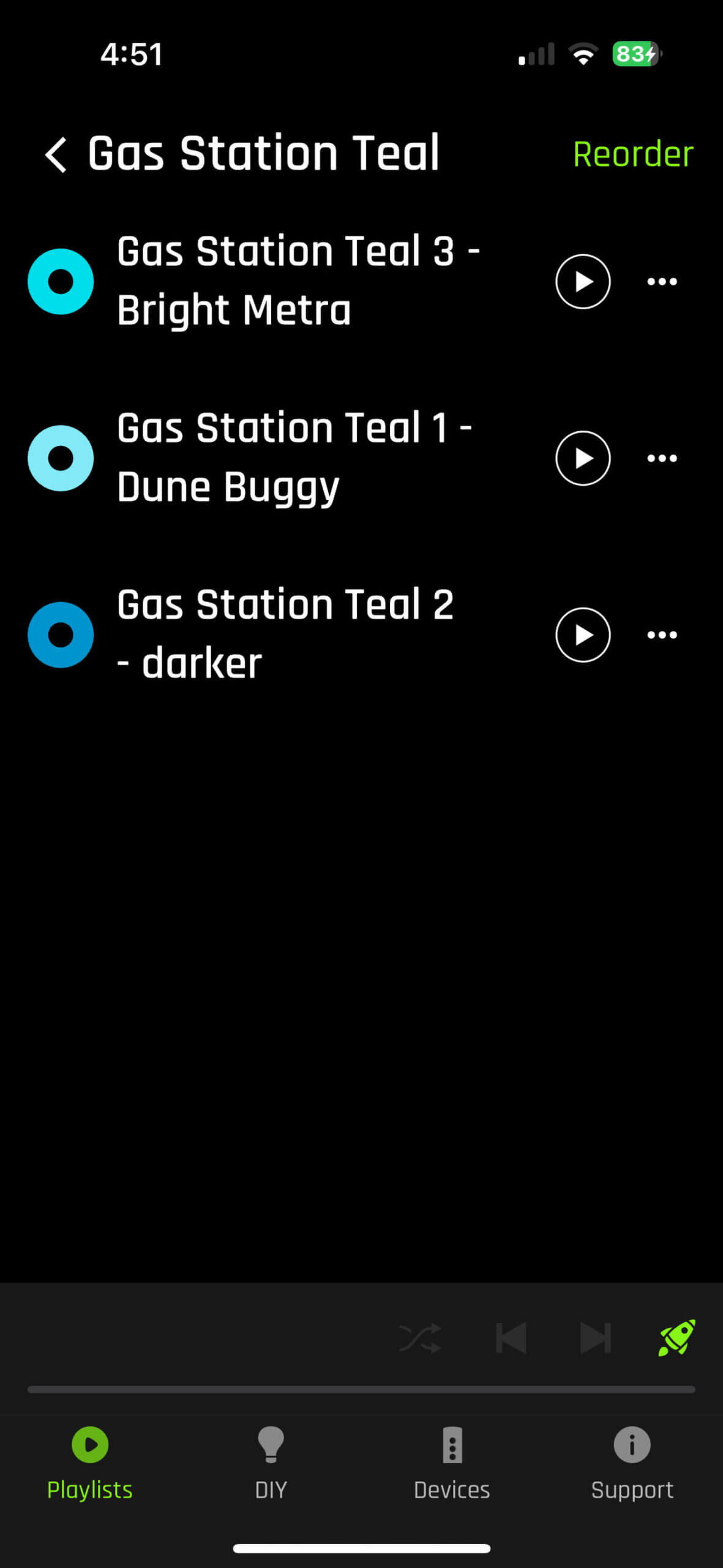Open options for Gas Station Teal 3
This screenshot has width=723, height=1568.
[662, 282]
